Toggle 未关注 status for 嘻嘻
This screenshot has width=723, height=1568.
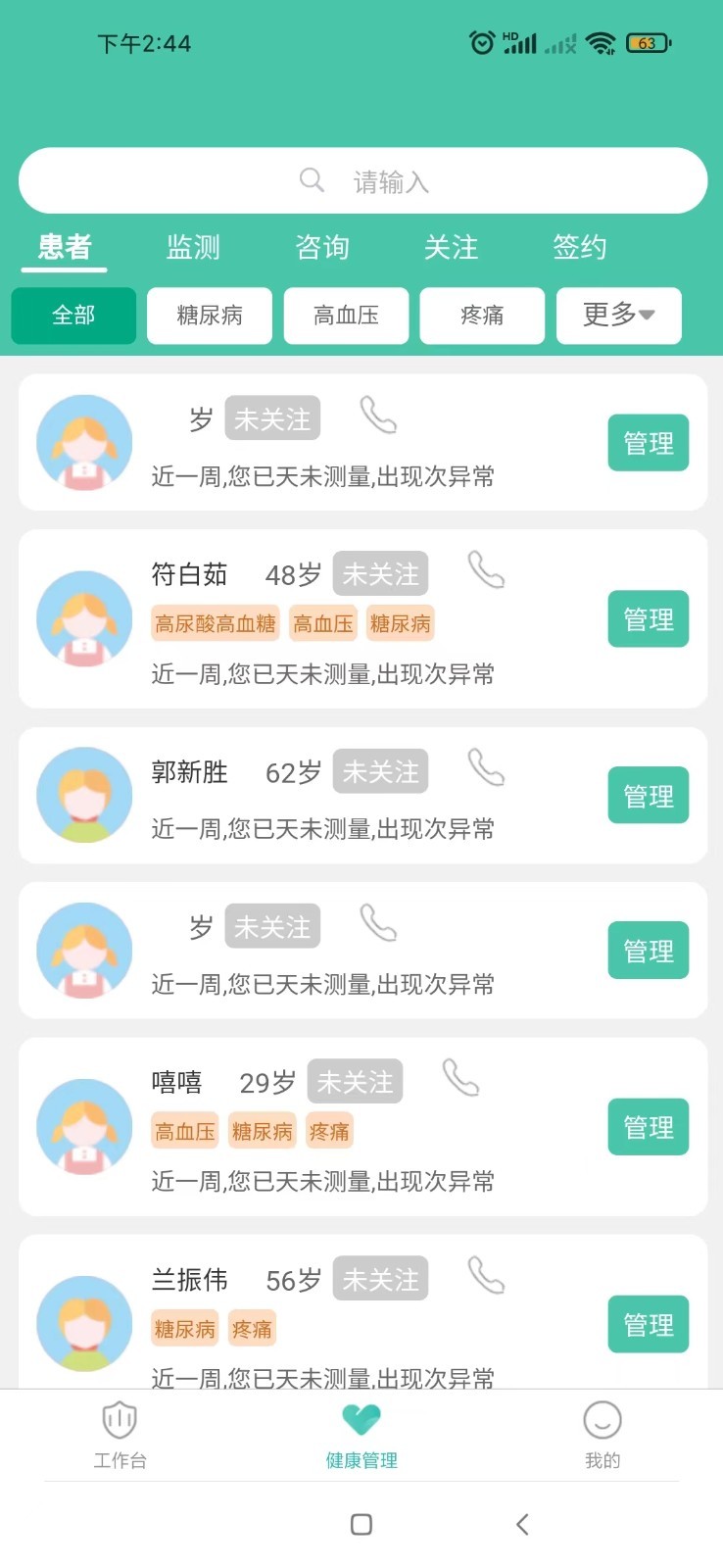coord(355,1081)
